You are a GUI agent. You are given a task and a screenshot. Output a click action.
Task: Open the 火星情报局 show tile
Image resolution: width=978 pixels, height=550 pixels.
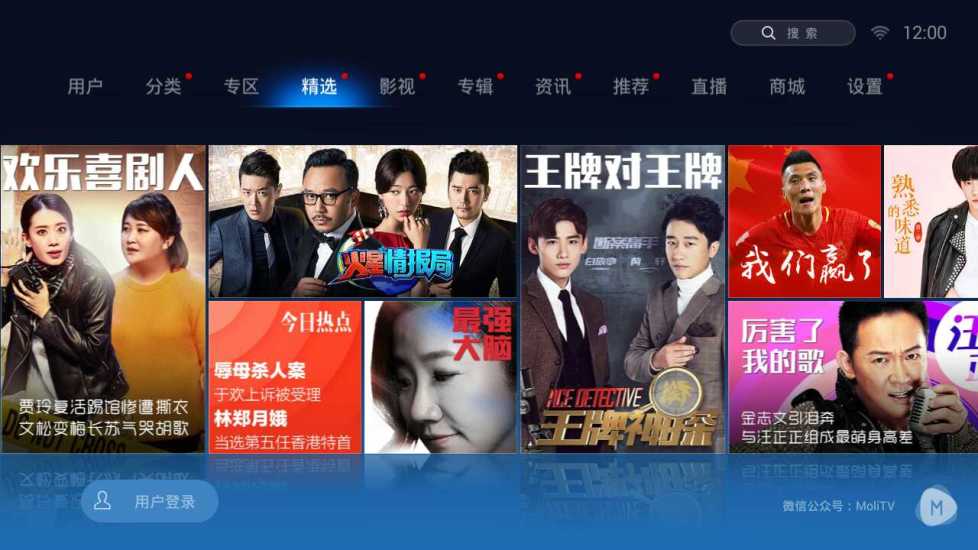[x=362, y=221]
